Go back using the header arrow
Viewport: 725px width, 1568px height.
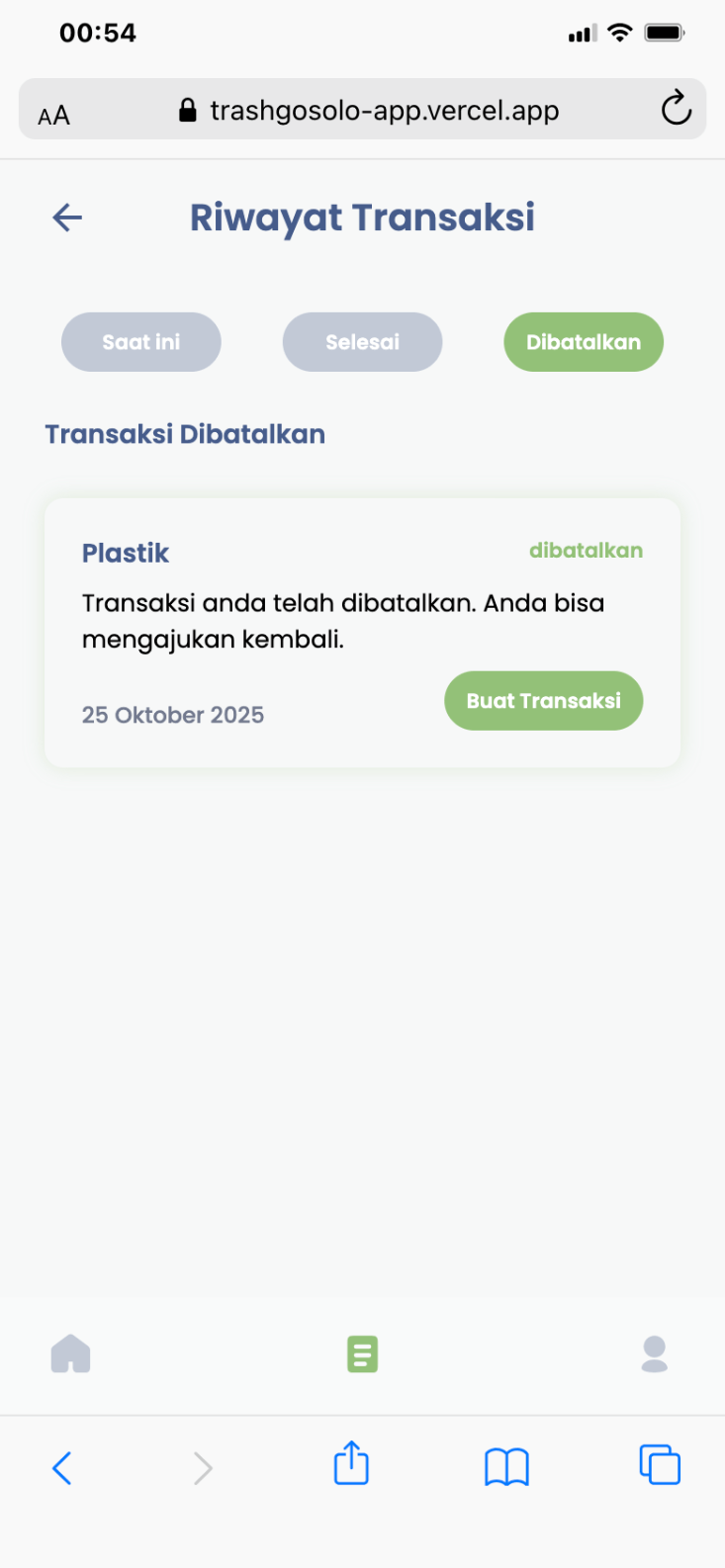click(x=67, y=218)
